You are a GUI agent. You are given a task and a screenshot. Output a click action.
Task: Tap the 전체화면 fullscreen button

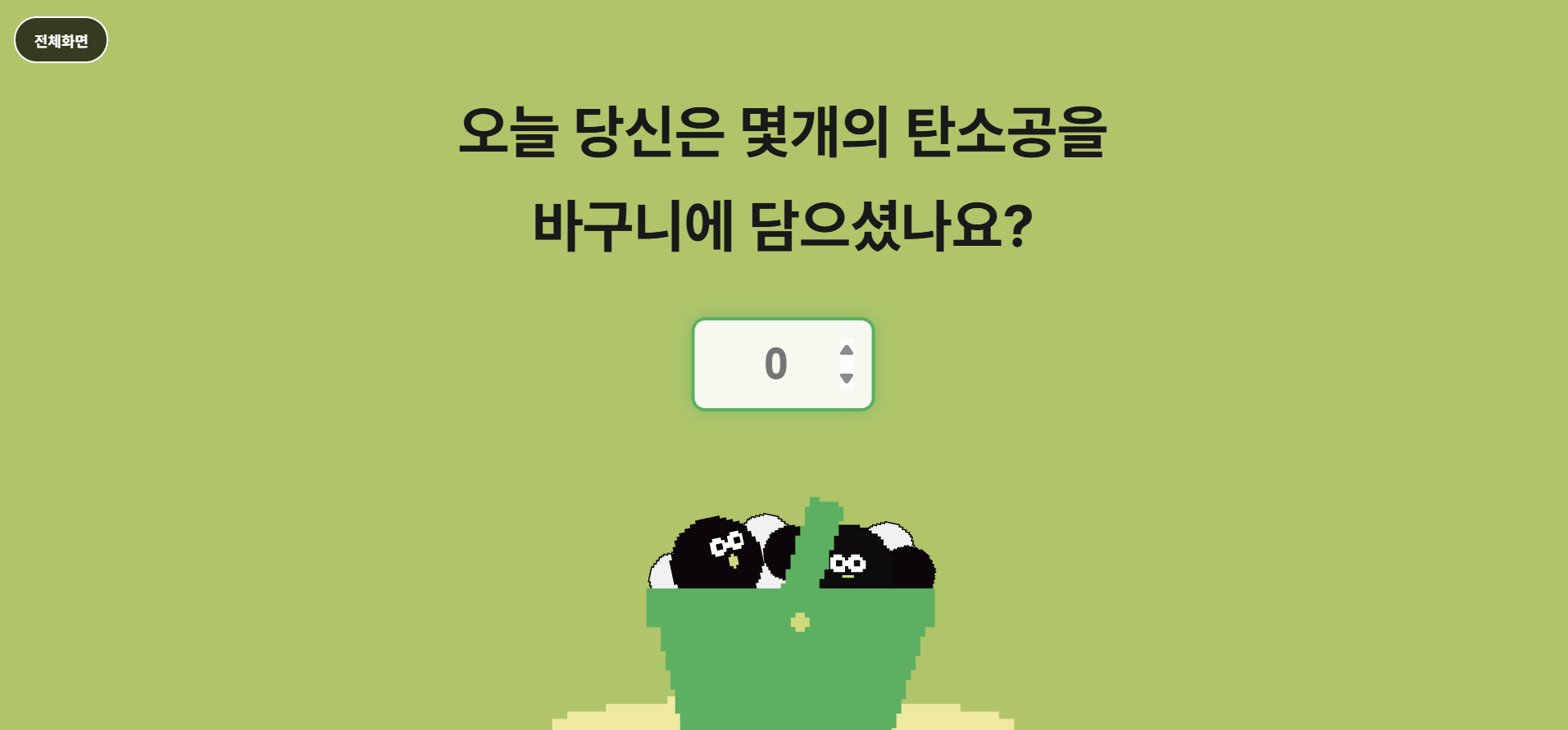click(61, 40)
